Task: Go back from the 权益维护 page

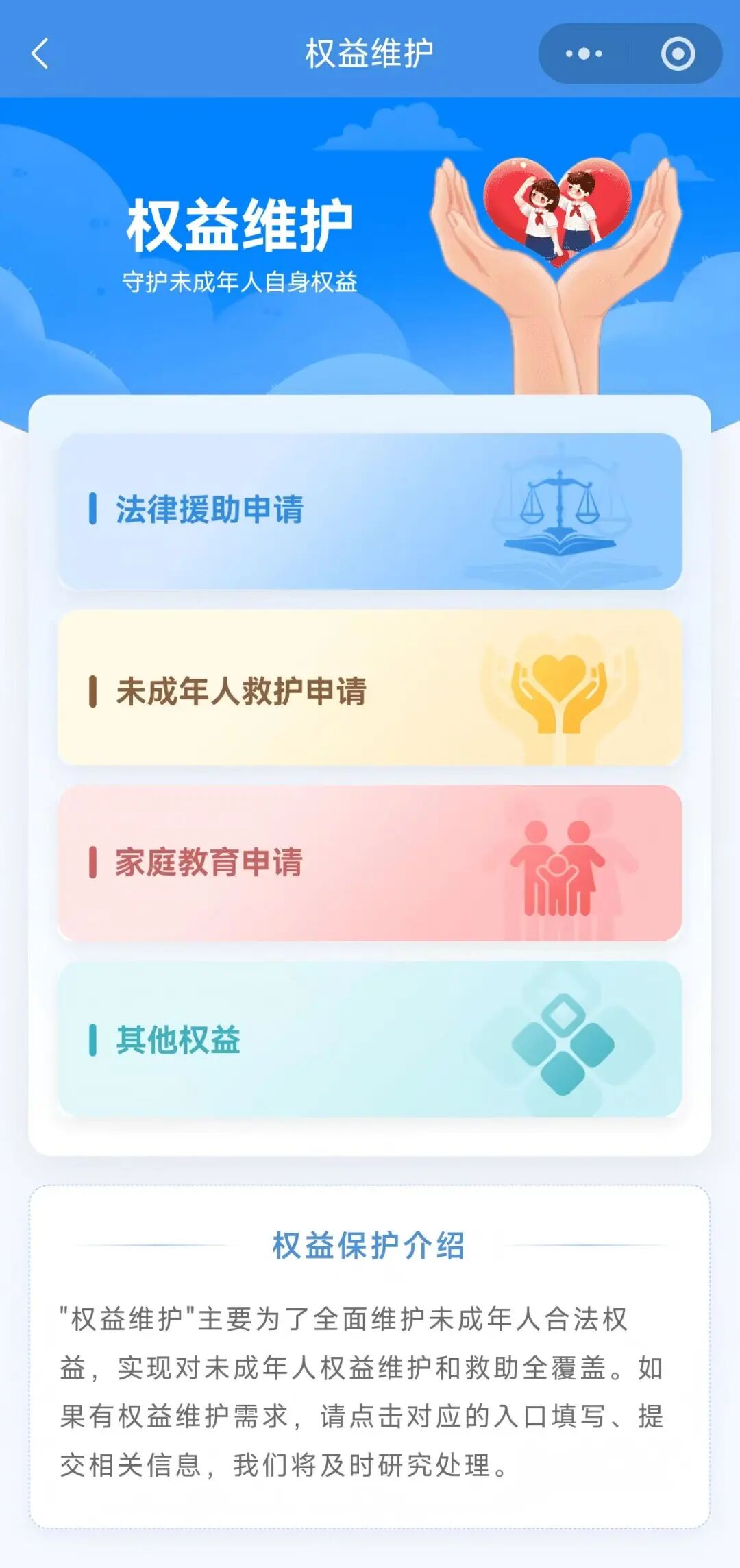Action: [x=40, y=53]
